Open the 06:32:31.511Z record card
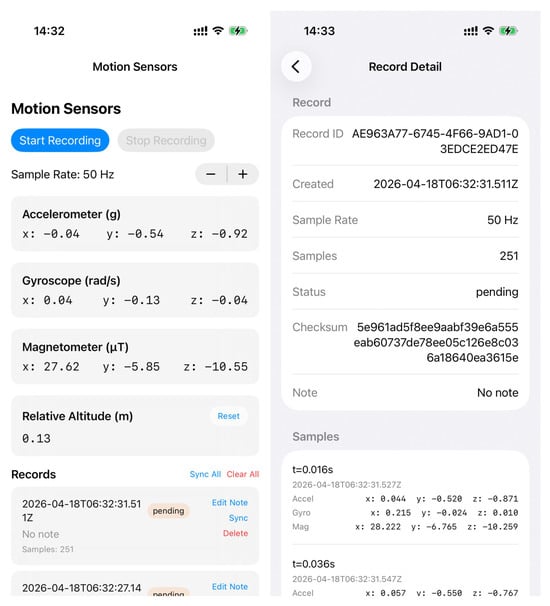Viewport: 550px width, 606px height. tap(135, 526)
